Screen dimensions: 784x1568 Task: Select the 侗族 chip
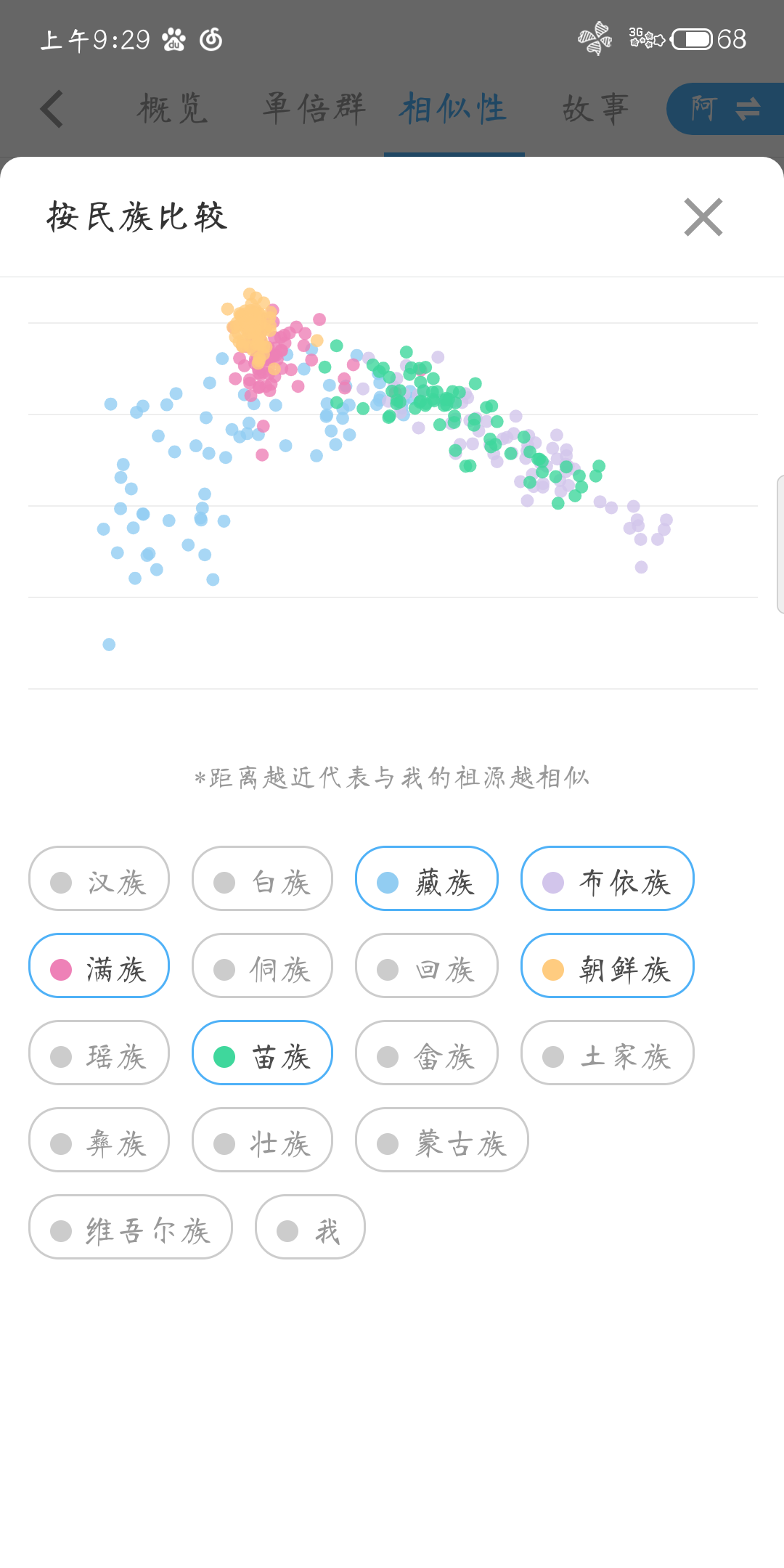pyautogui.click(x=262, y=965)
